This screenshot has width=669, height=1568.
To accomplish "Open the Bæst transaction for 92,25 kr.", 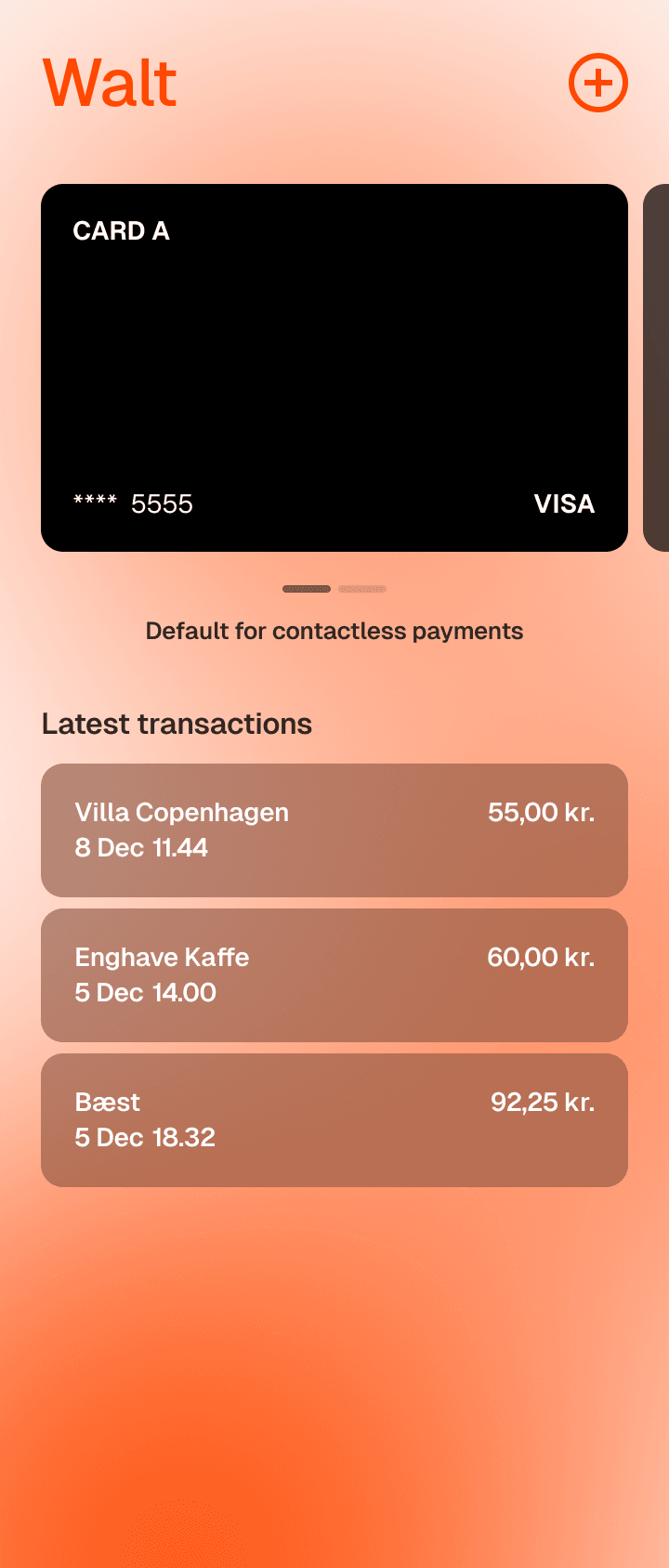I will 334,1119.
